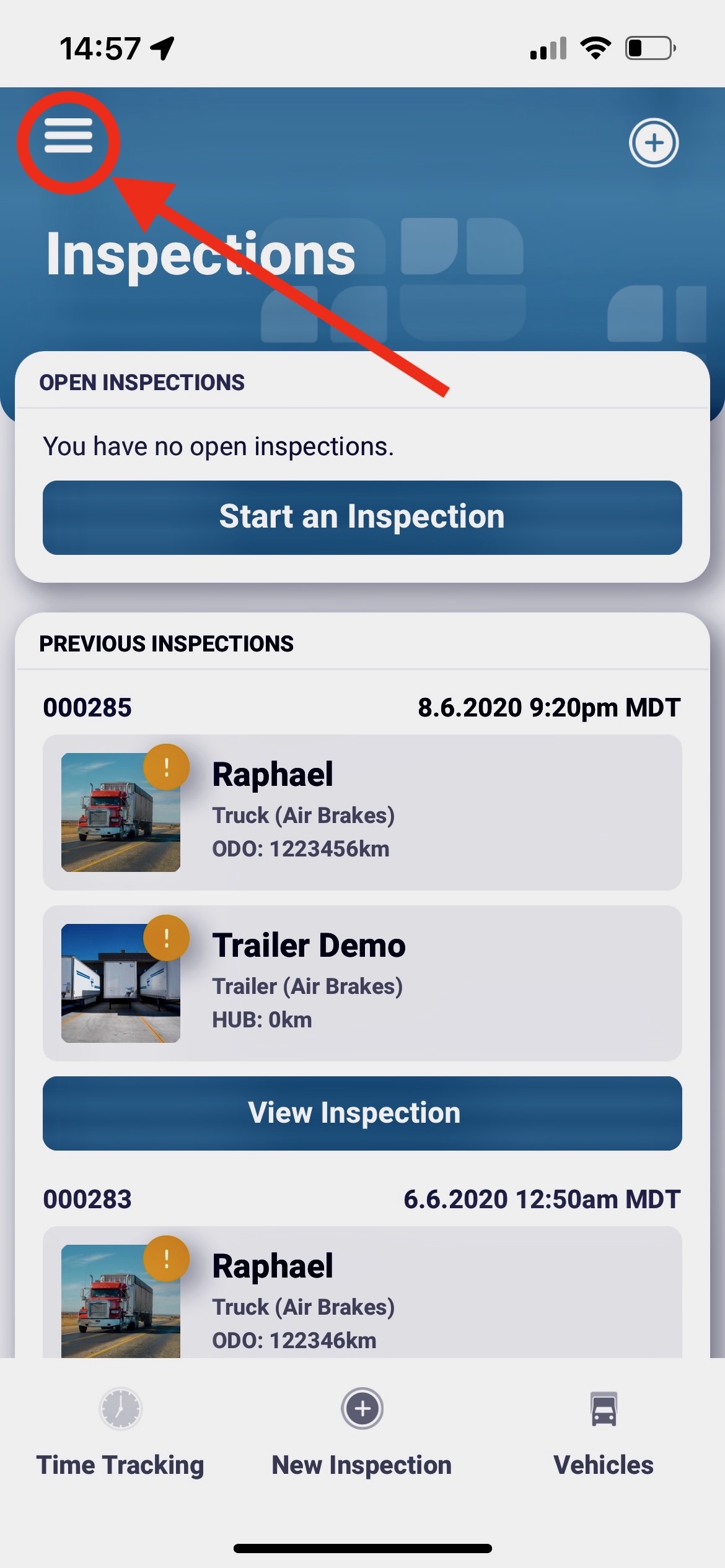
Task: Go to the Vehicles tab
Action: click(604, 1433)
